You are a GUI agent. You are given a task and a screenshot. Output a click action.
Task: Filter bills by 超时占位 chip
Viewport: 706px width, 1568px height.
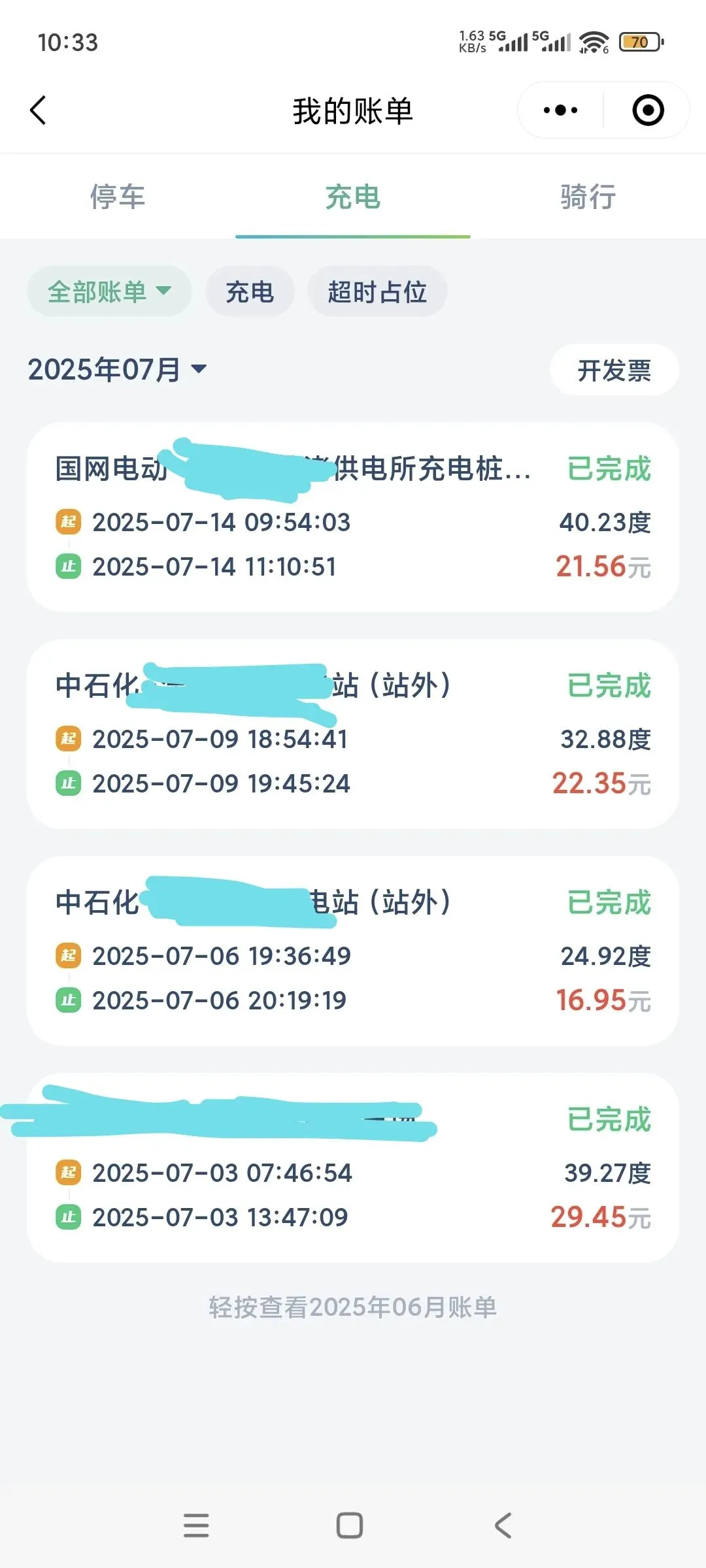click(377, 291)
